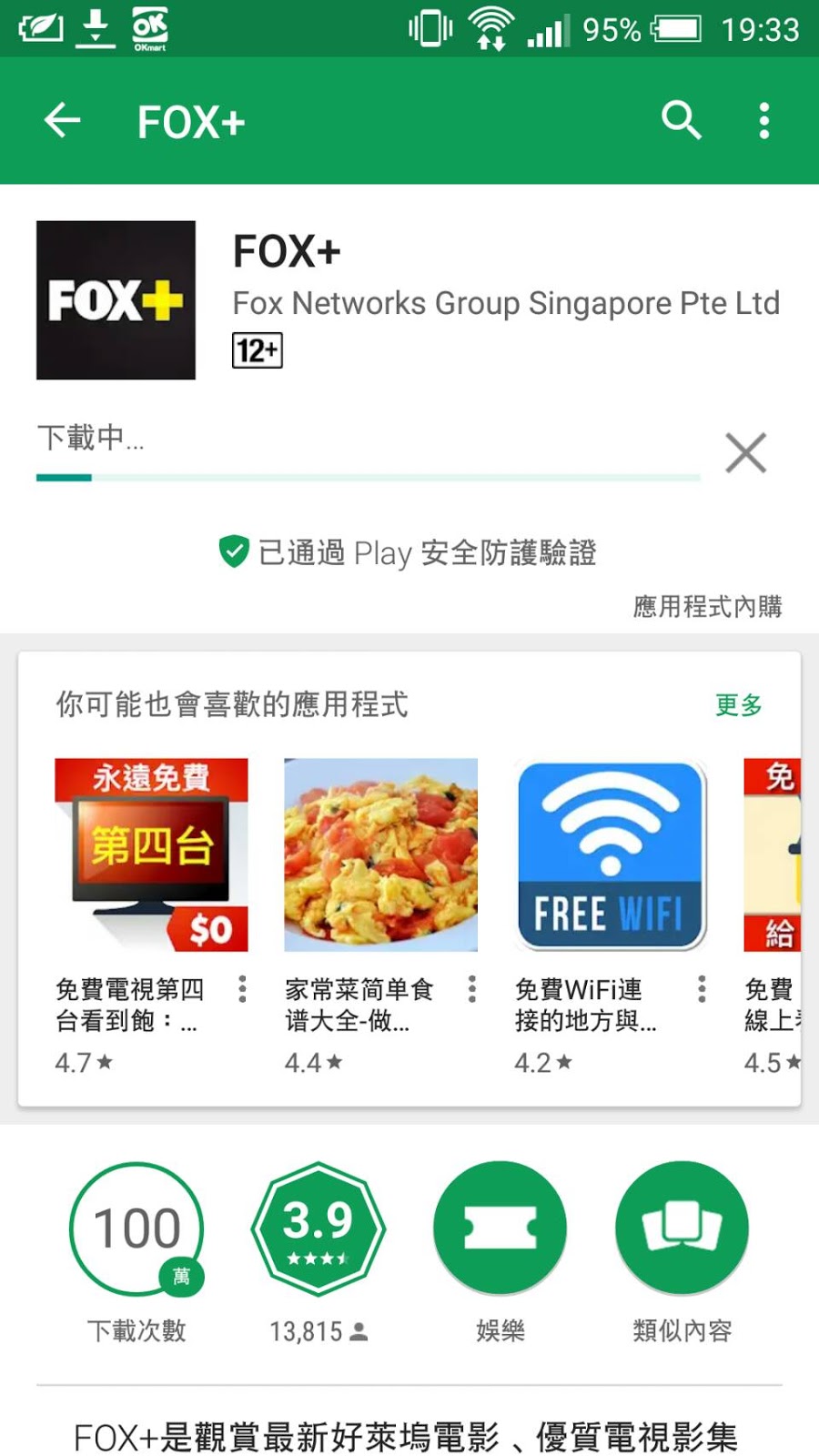Open the 免費電視第四台看到飽 app card
The image size is (819, 1456).
(151, 855)
